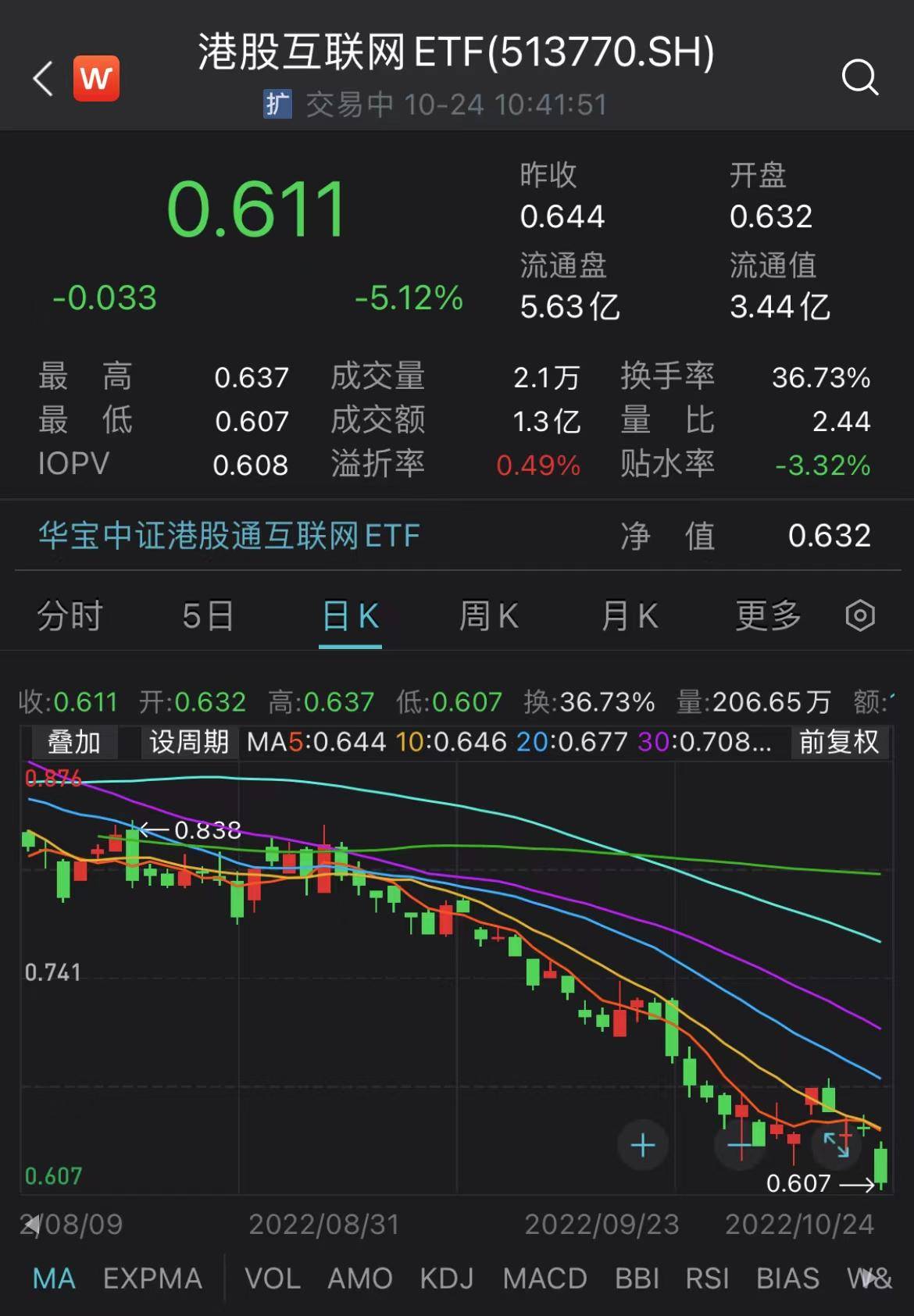Zoom in using the plus icon on chart

pyautogui.click(x=641, y=1143)
